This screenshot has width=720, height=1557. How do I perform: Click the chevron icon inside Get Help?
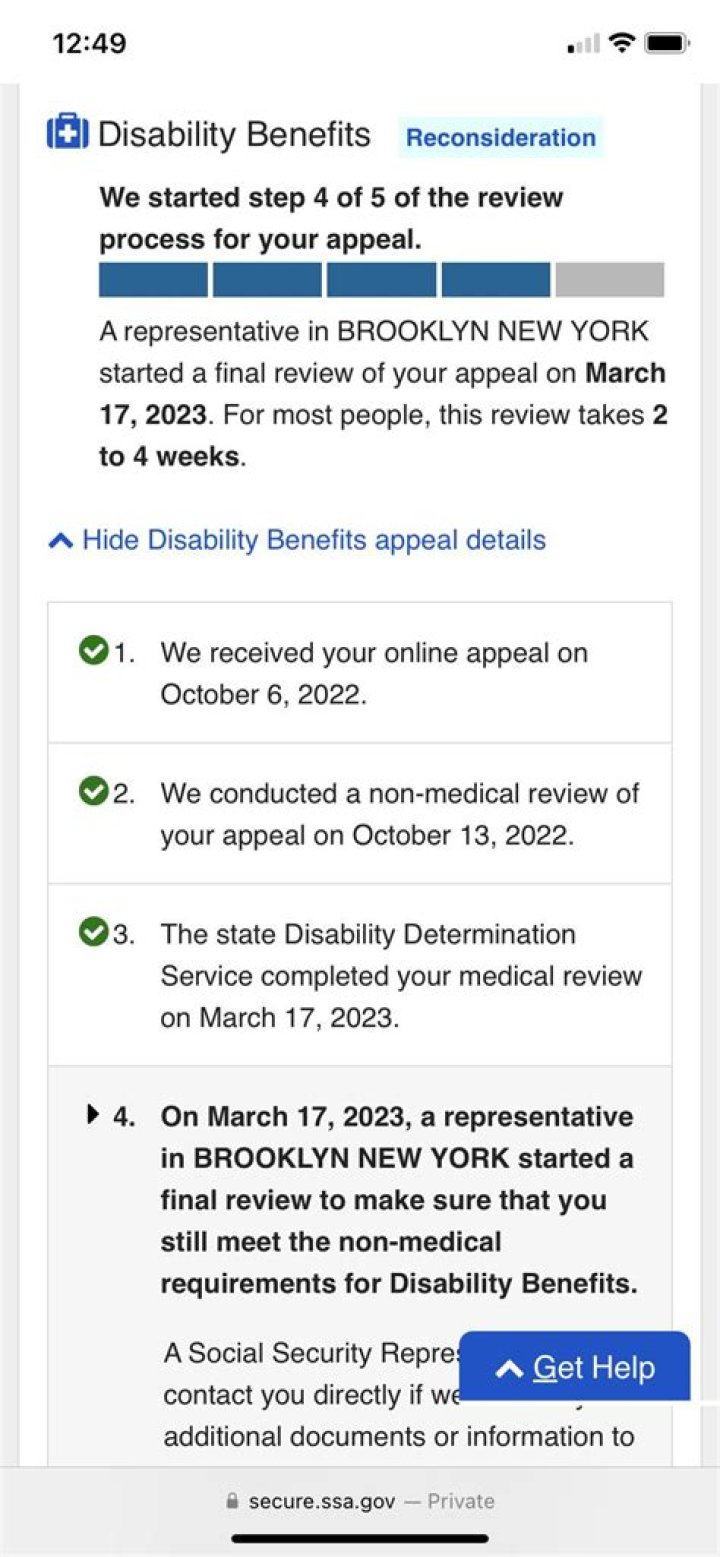pos(510,1367)
